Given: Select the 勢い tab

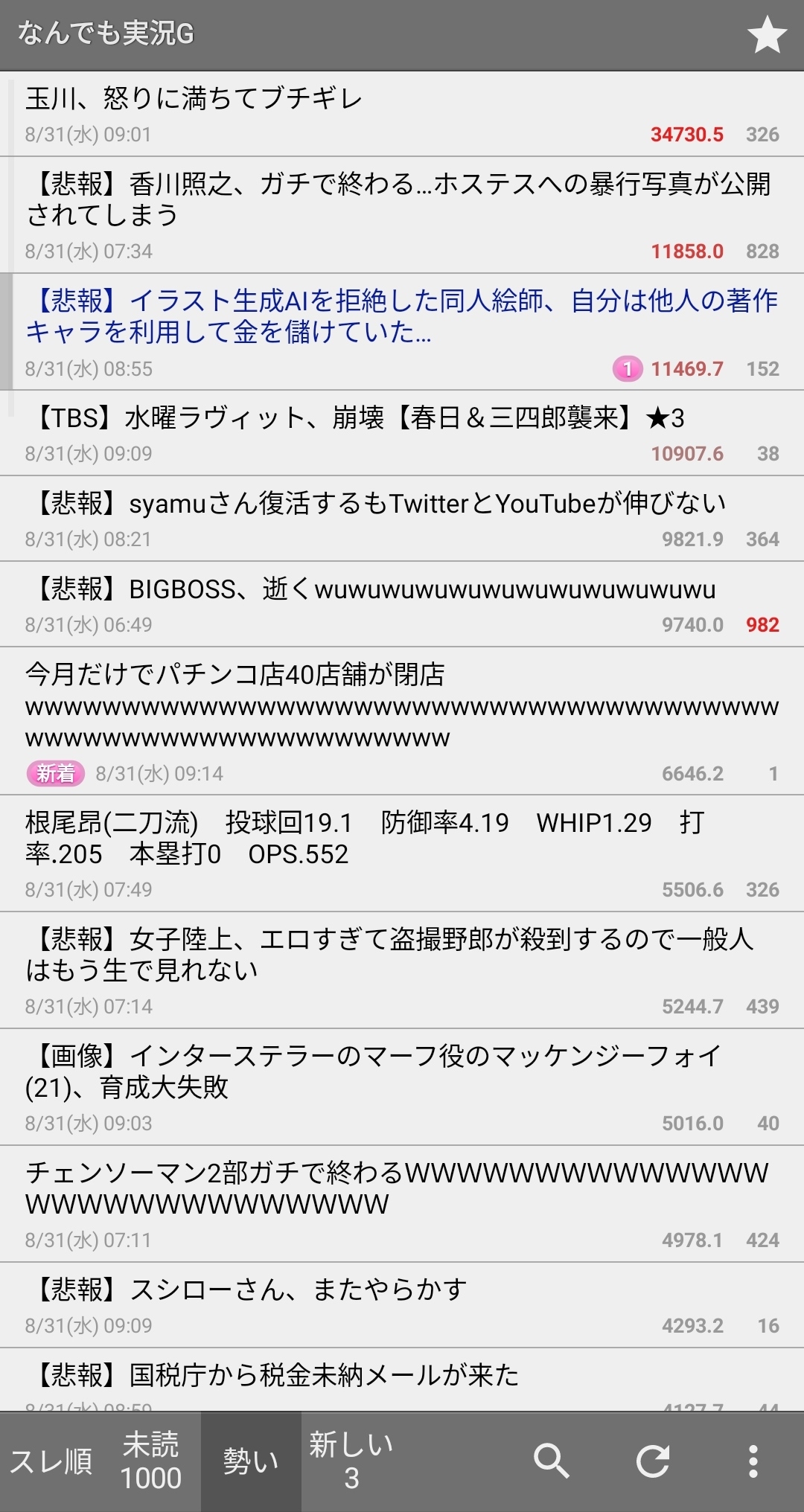Looking at the screenshot, I should [251, 1461].
